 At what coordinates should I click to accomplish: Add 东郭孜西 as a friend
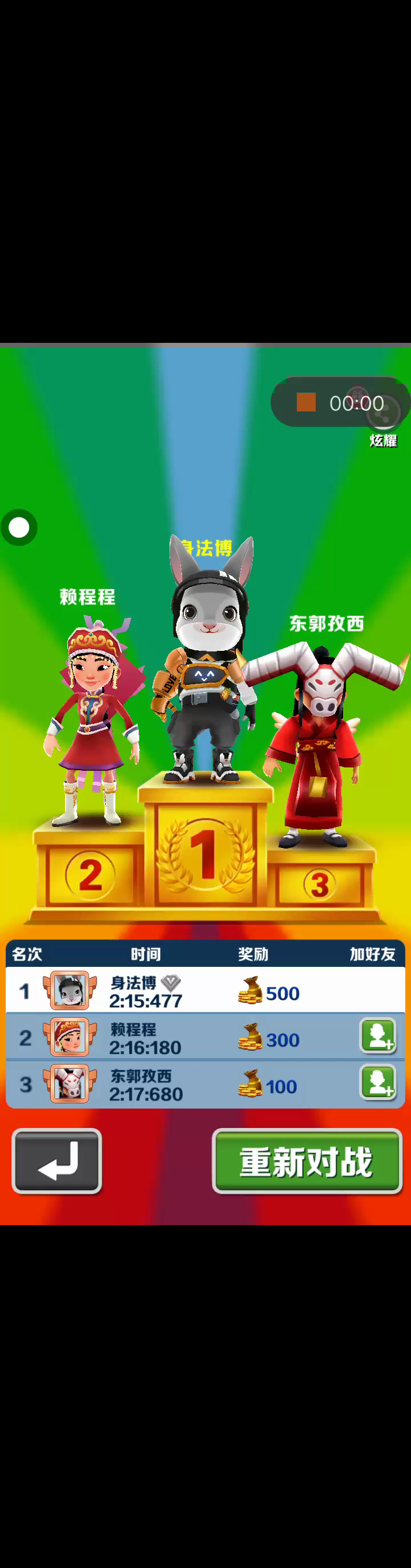tap(377, 1082)
